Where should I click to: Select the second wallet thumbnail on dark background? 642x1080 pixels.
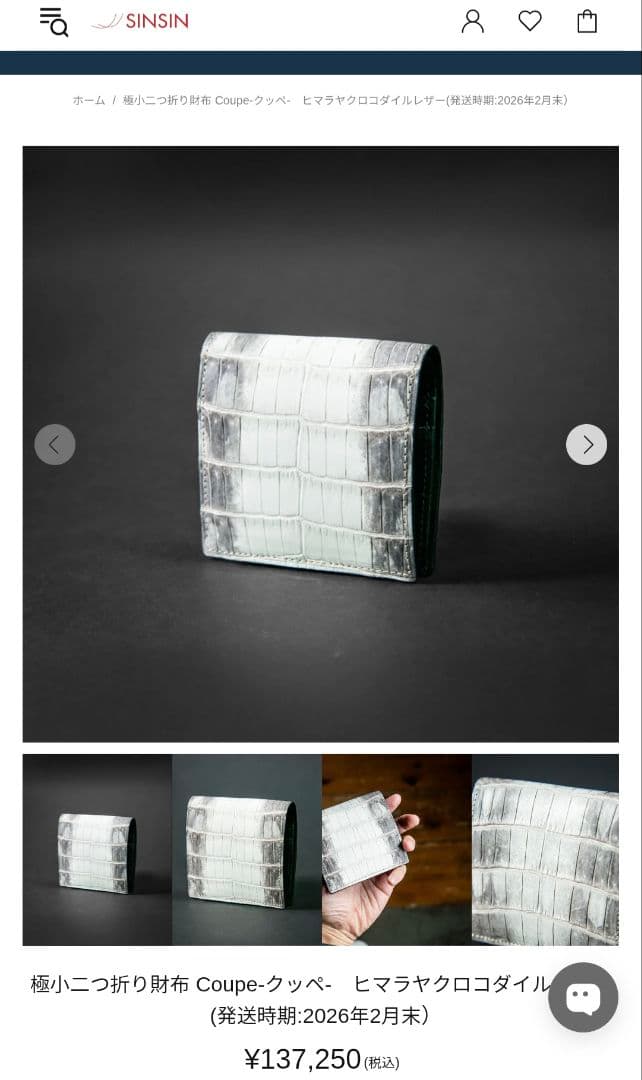[247, 849]
